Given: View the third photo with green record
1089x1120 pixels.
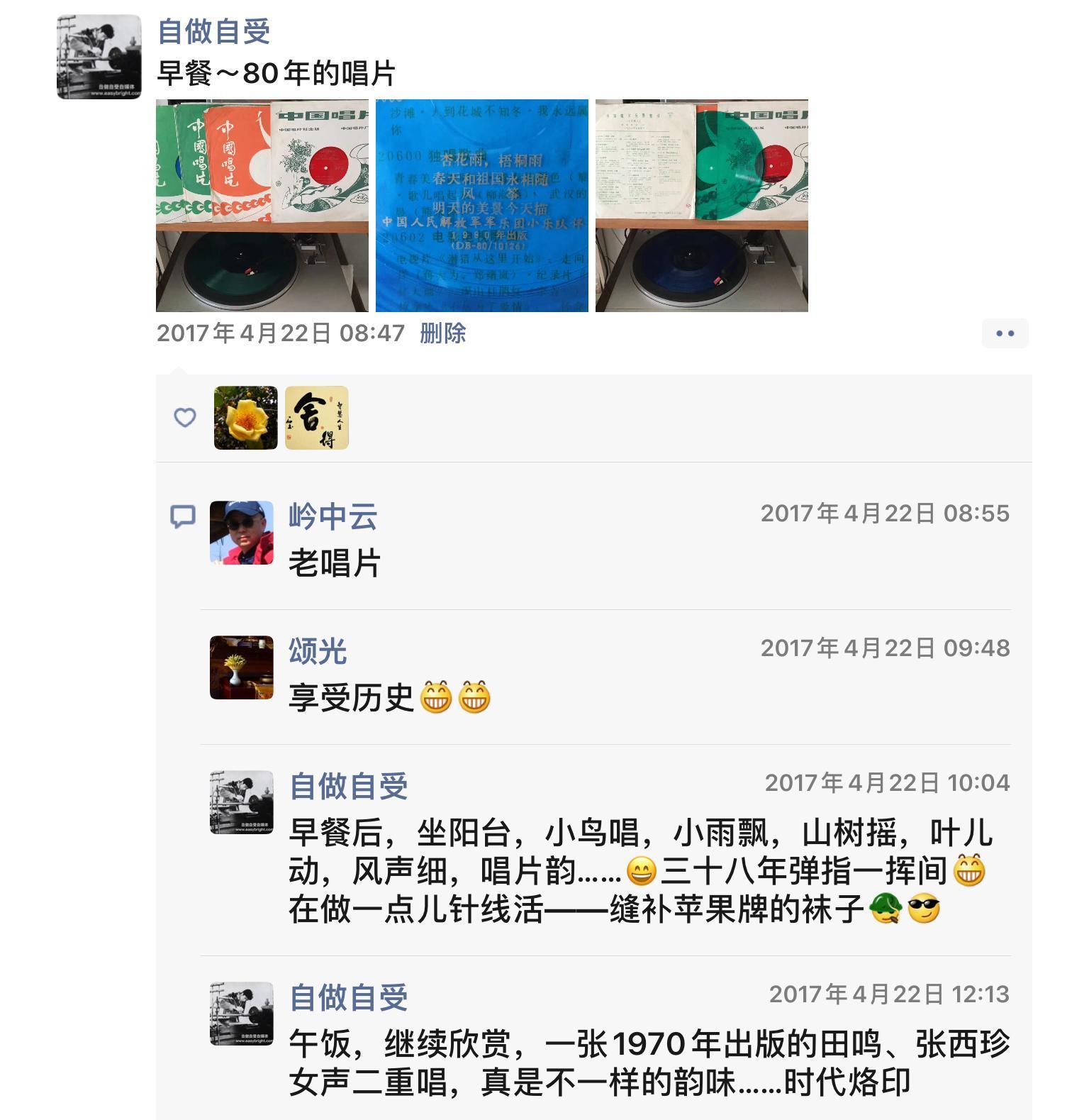Looking at the screenshot, I should coord(701,206).
